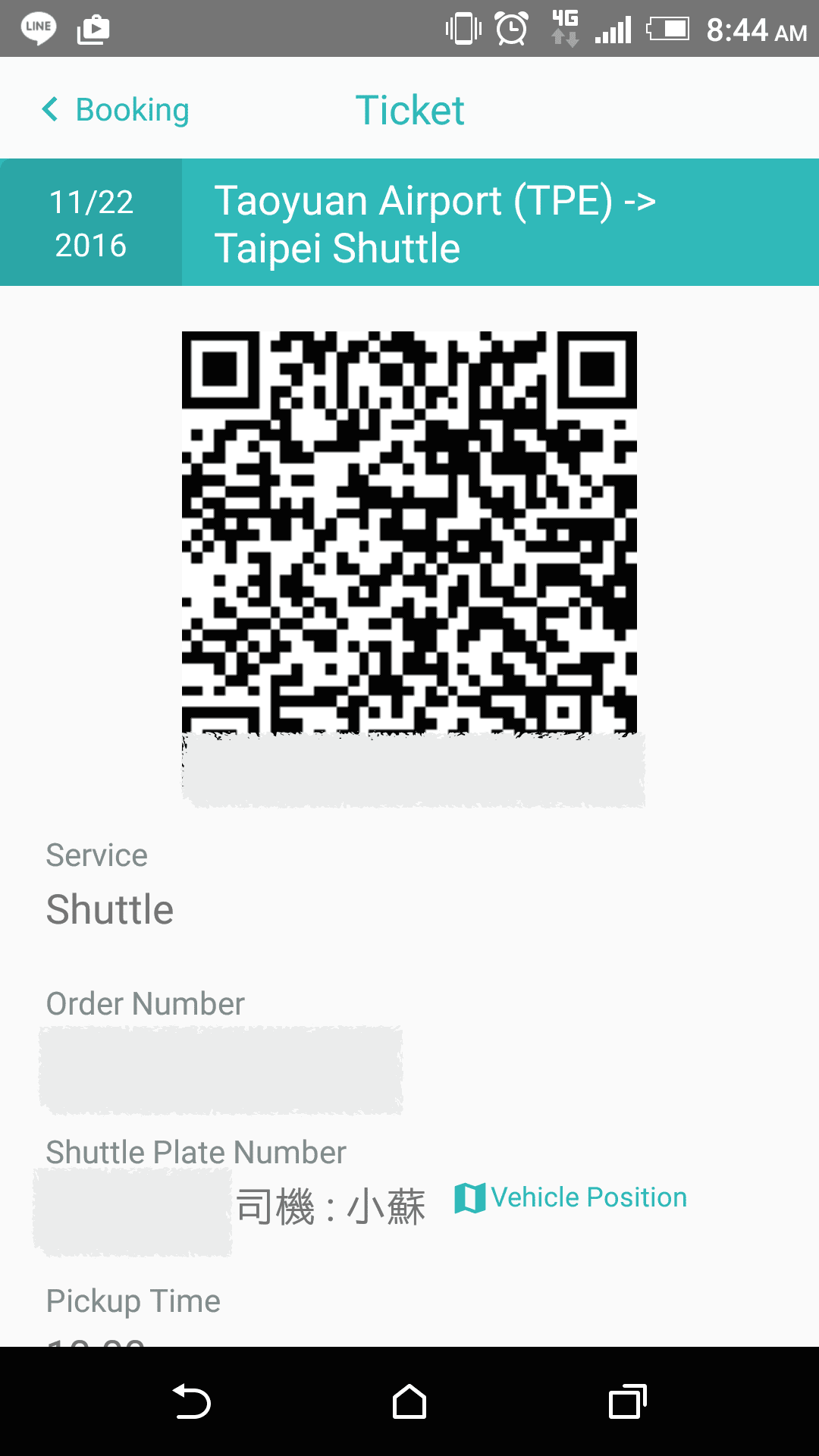Tap the Vehicle Position map icon
Screen dimensions: 819x1456
[469, 1197]
